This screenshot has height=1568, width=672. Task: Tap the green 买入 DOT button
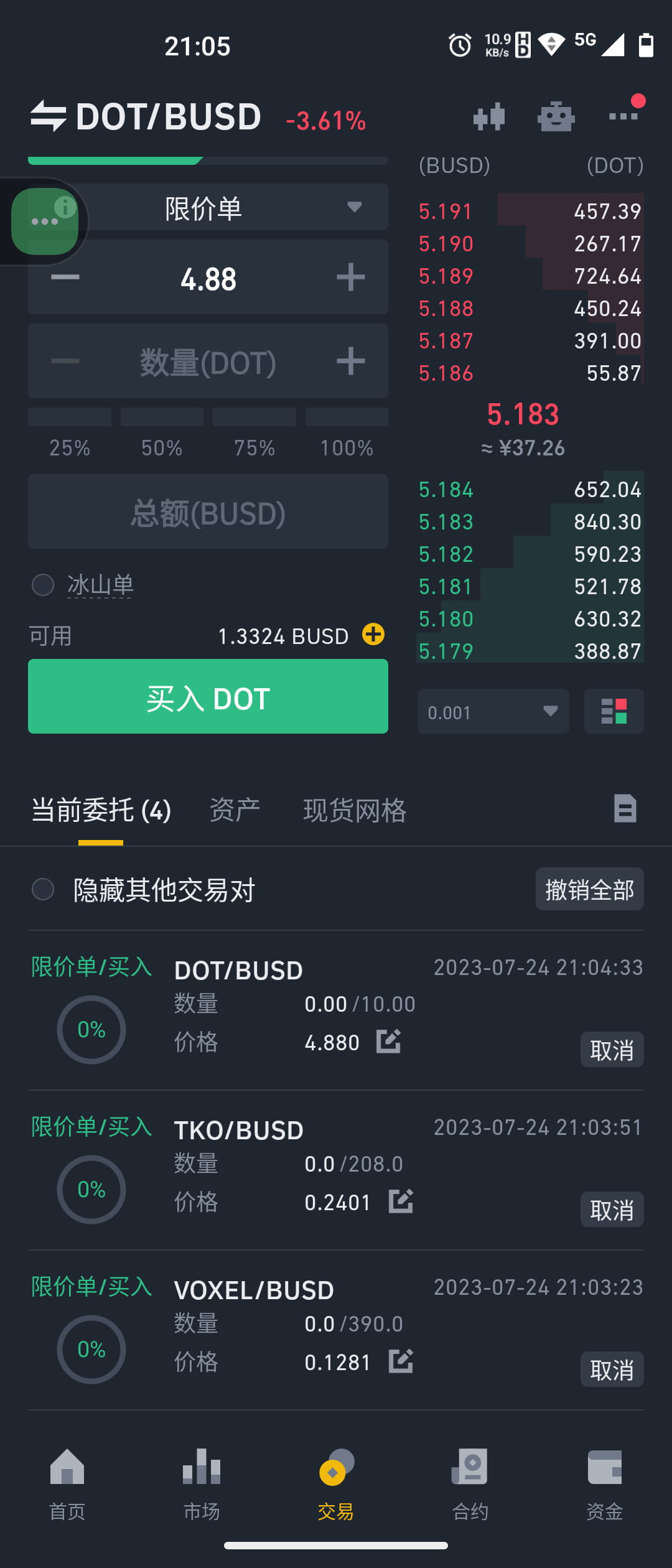[208, 696]
